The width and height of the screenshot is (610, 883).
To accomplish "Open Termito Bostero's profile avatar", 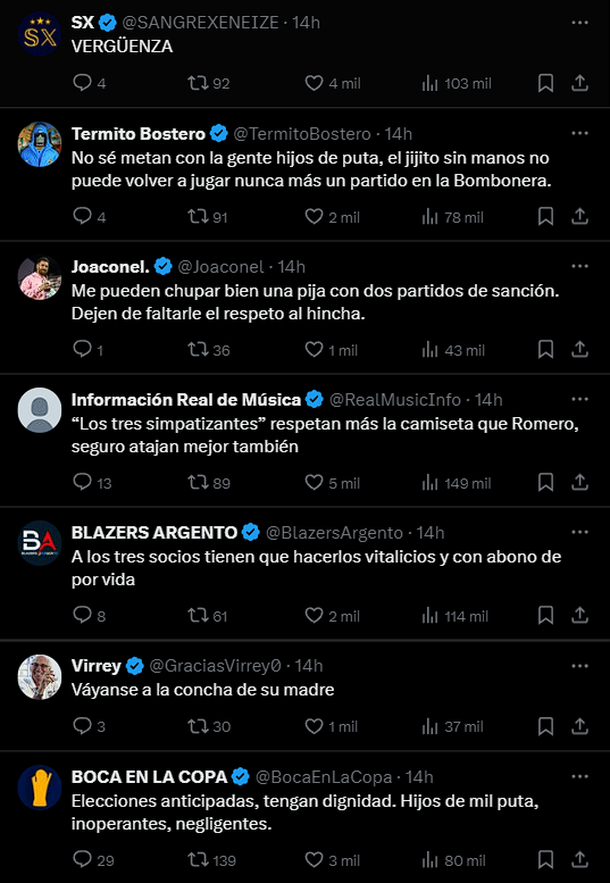I will (40, 146).
